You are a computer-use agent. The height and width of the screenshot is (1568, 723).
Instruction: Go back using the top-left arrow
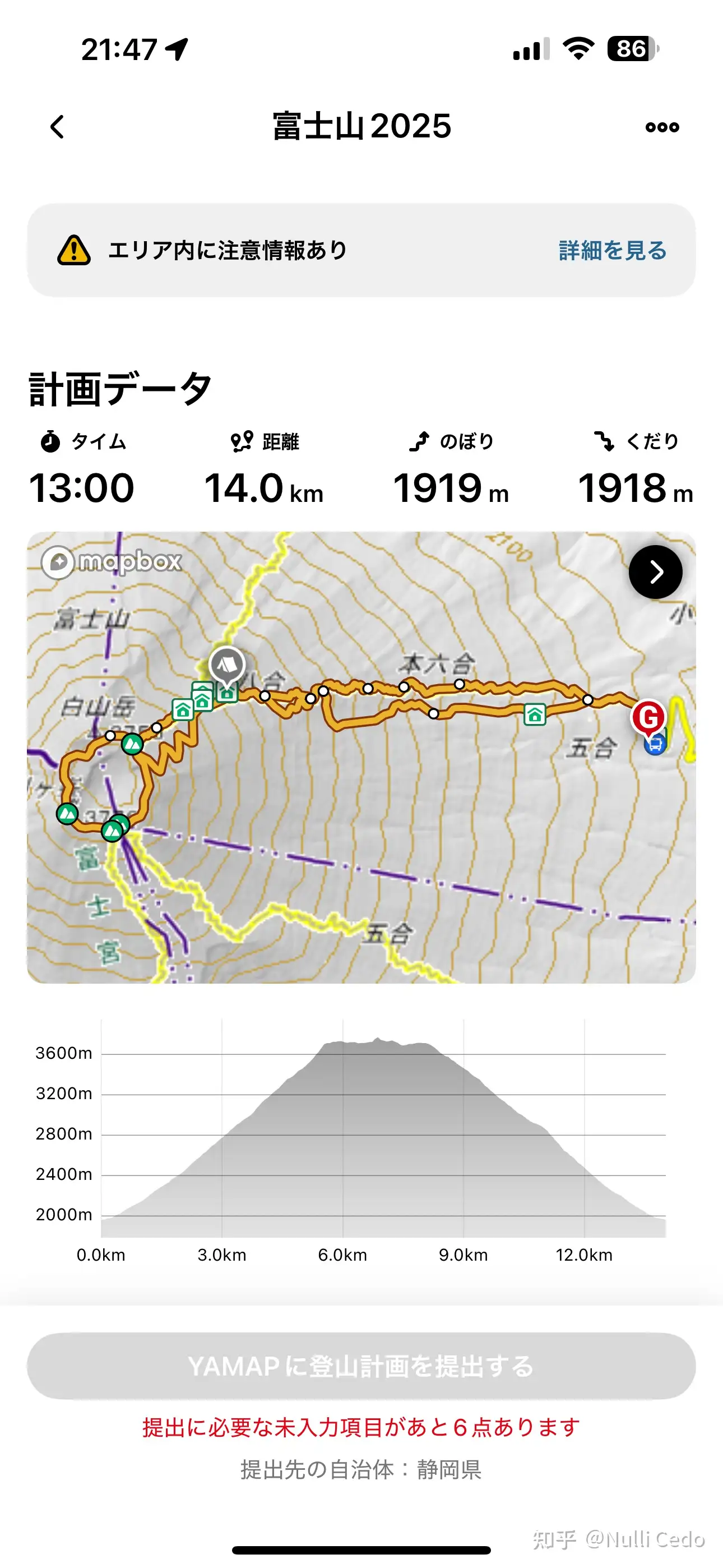click(57, 127)
